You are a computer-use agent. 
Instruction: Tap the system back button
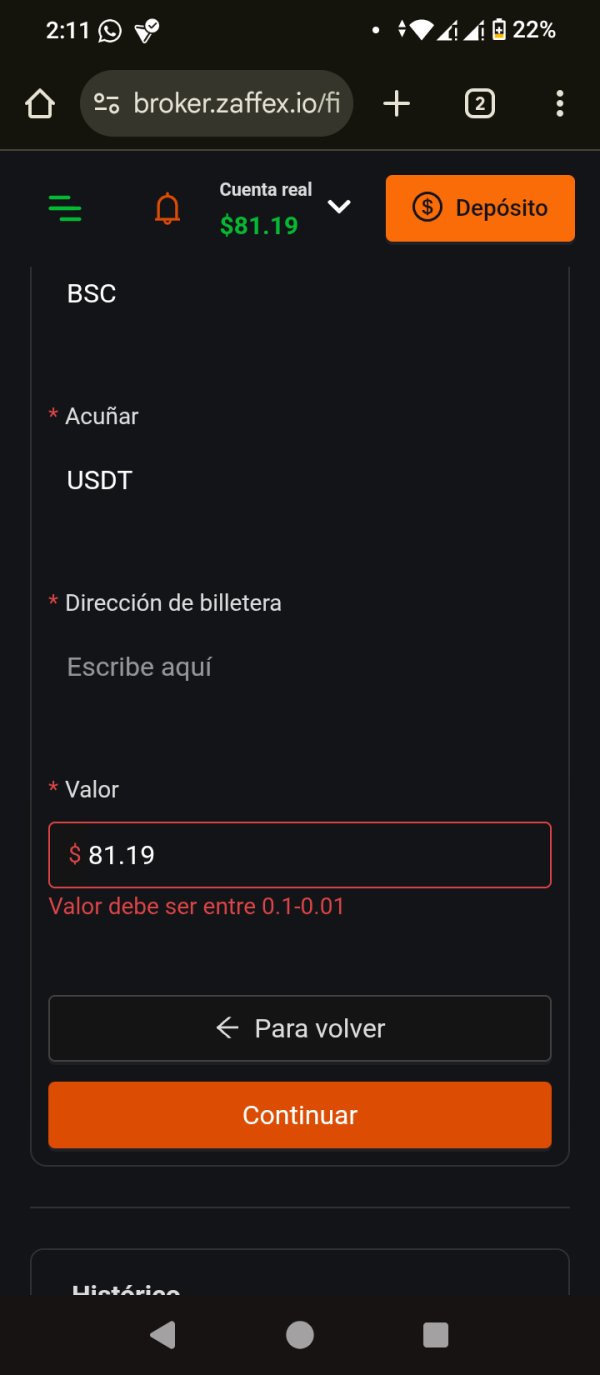tap(162, 1335)
